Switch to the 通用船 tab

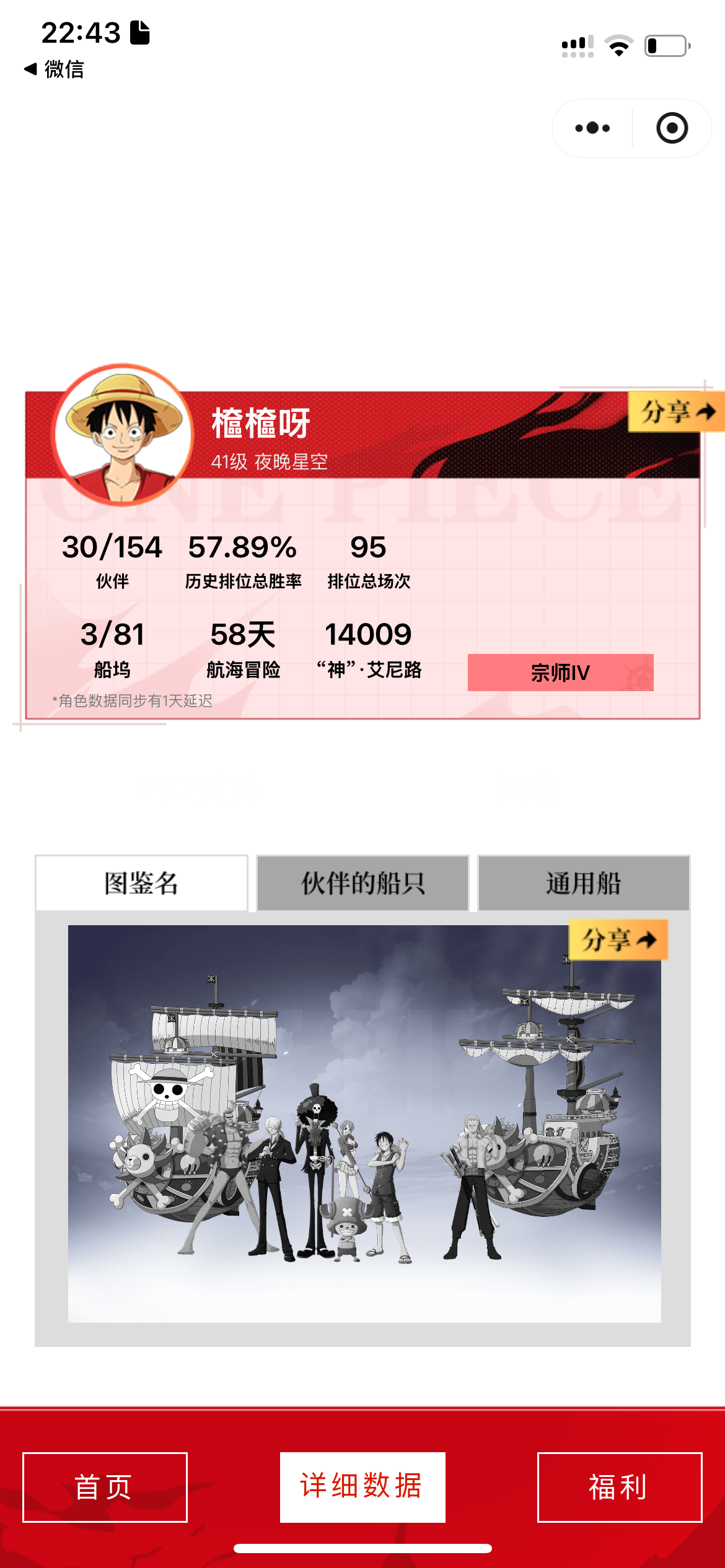pos(583,884)
